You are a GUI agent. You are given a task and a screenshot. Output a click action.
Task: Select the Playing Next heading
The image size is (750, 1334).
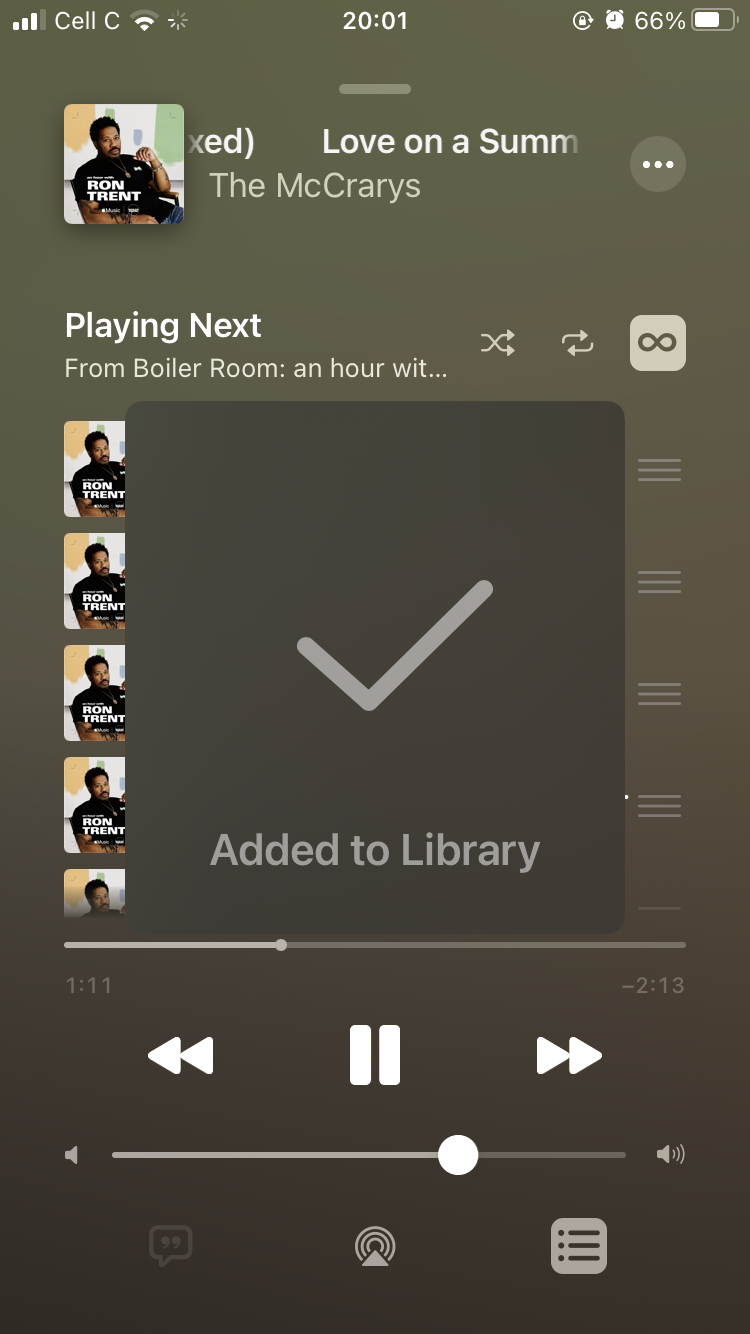[162, 326]
